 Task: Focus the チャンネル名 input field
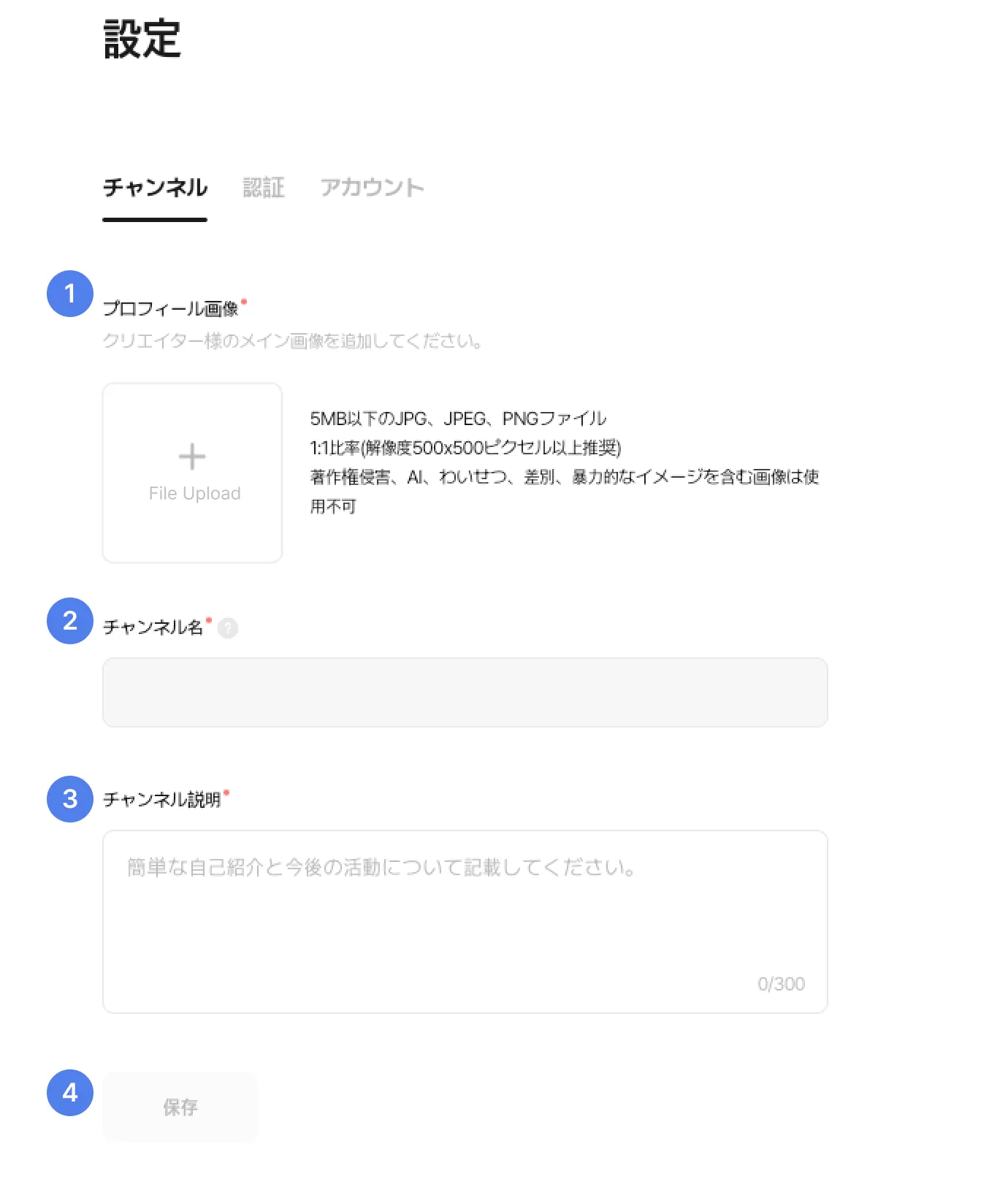pyautogui.click(x=465, y=692)
